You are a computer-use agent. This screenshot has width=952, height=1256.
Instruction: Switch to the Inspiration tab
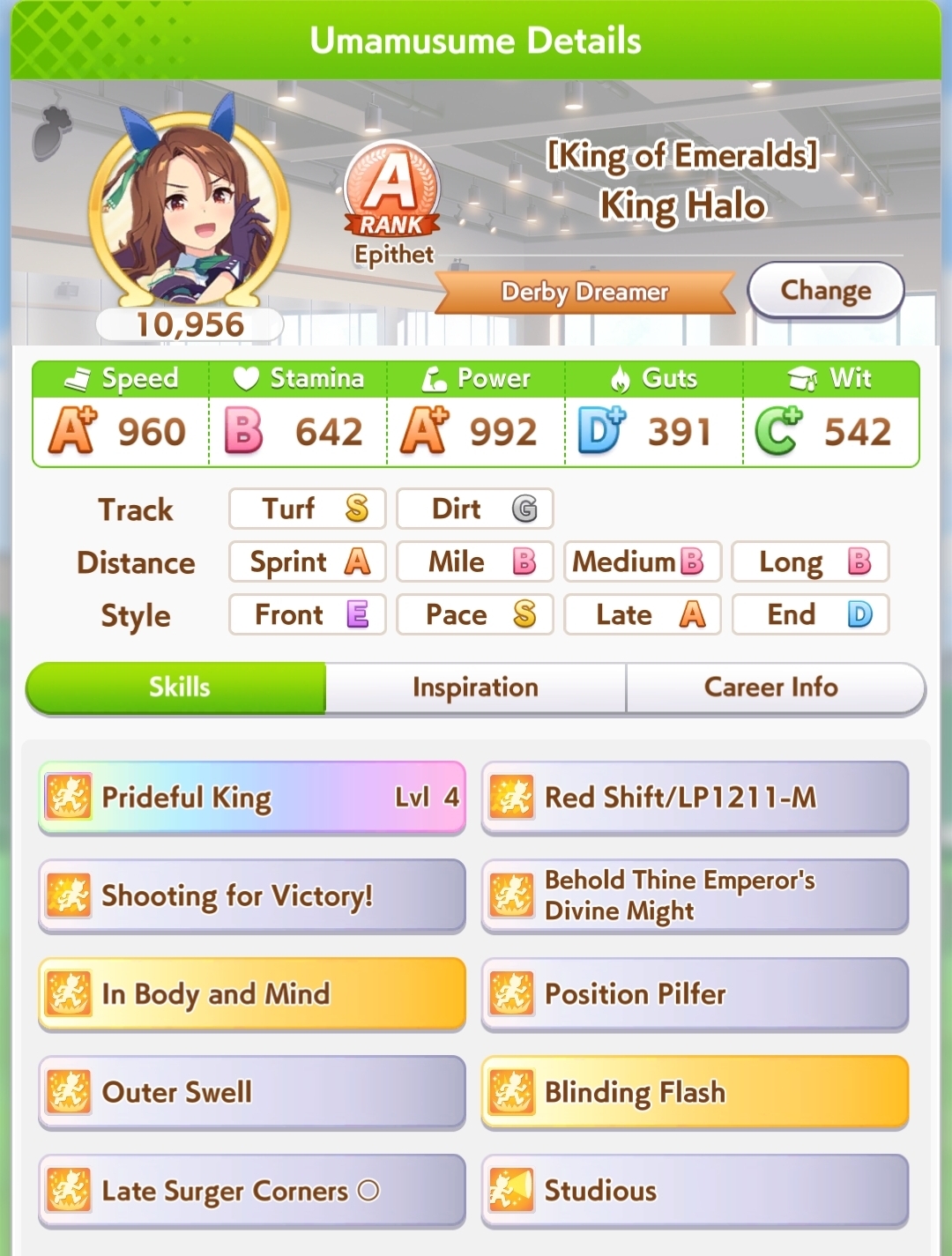tap(475, 687)
